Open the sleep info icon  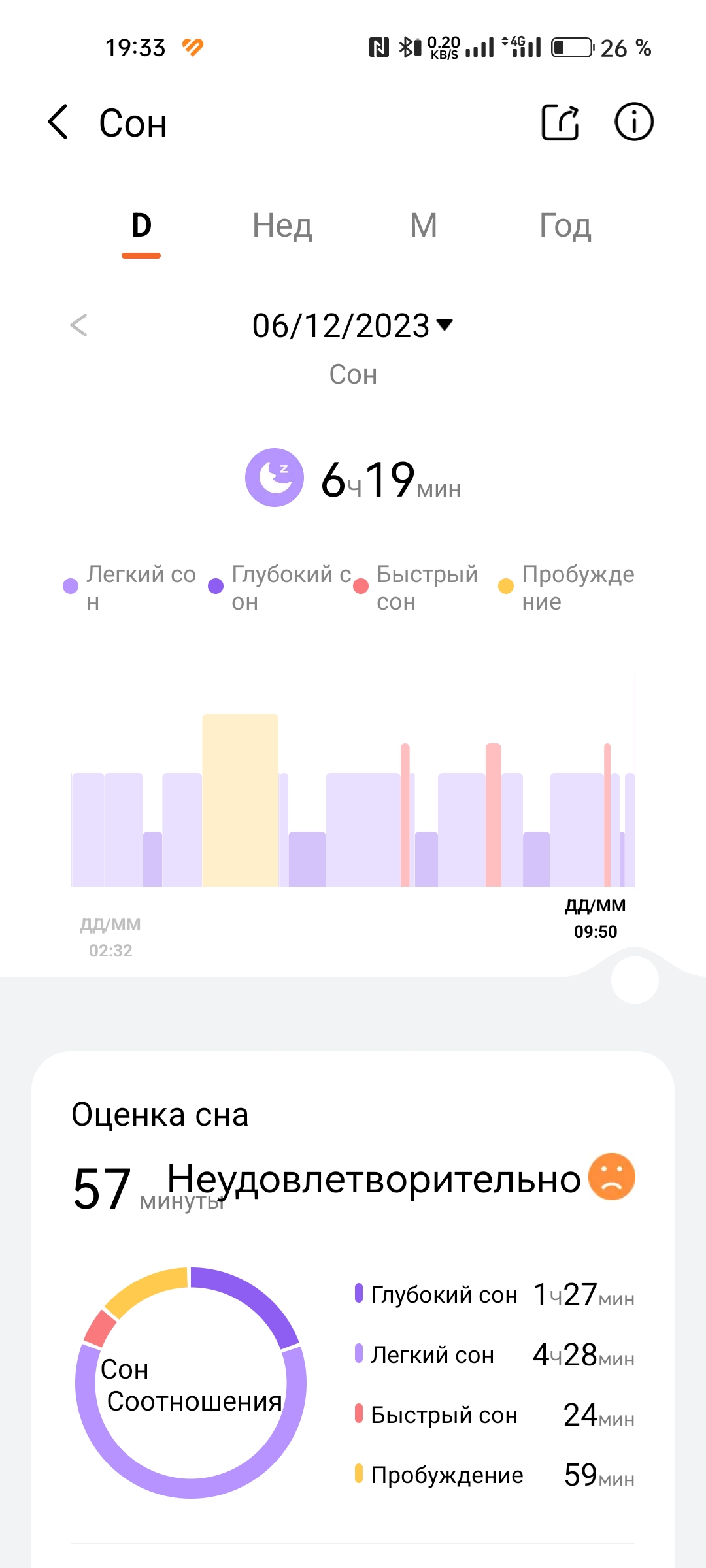coord(634,122)
